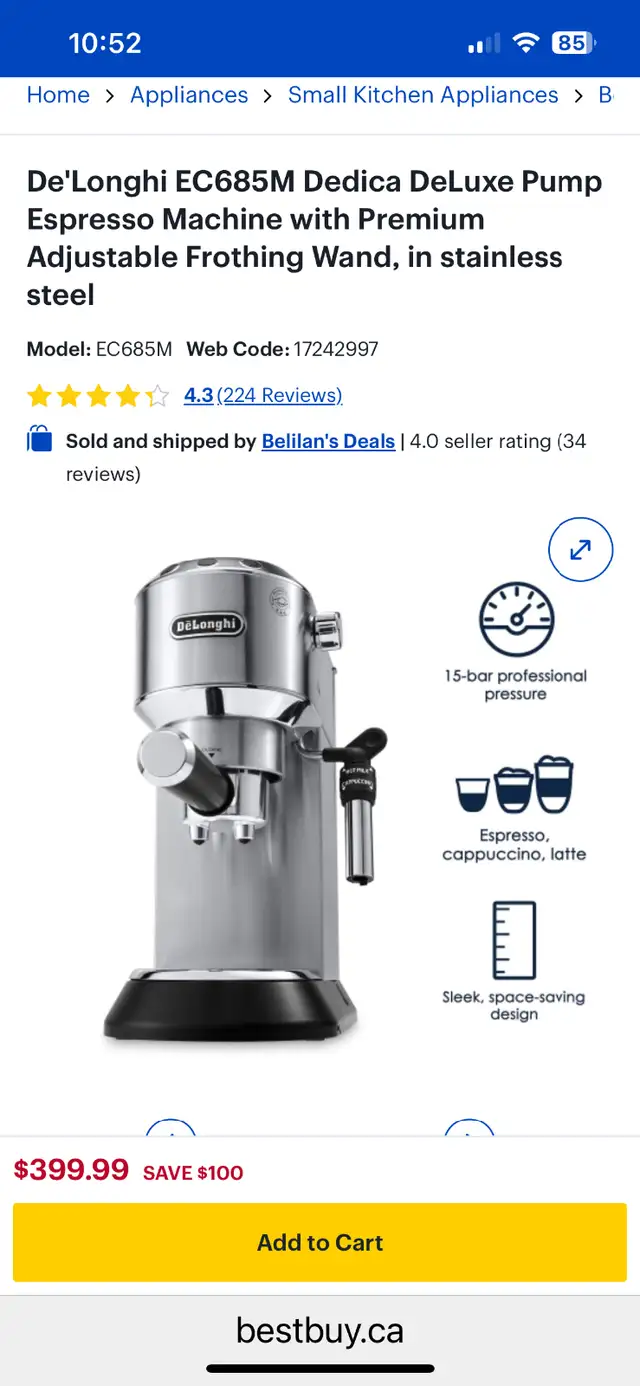Add the espresso machine to cart
Screen dimensions: 640x1386
coord(320,1242)
